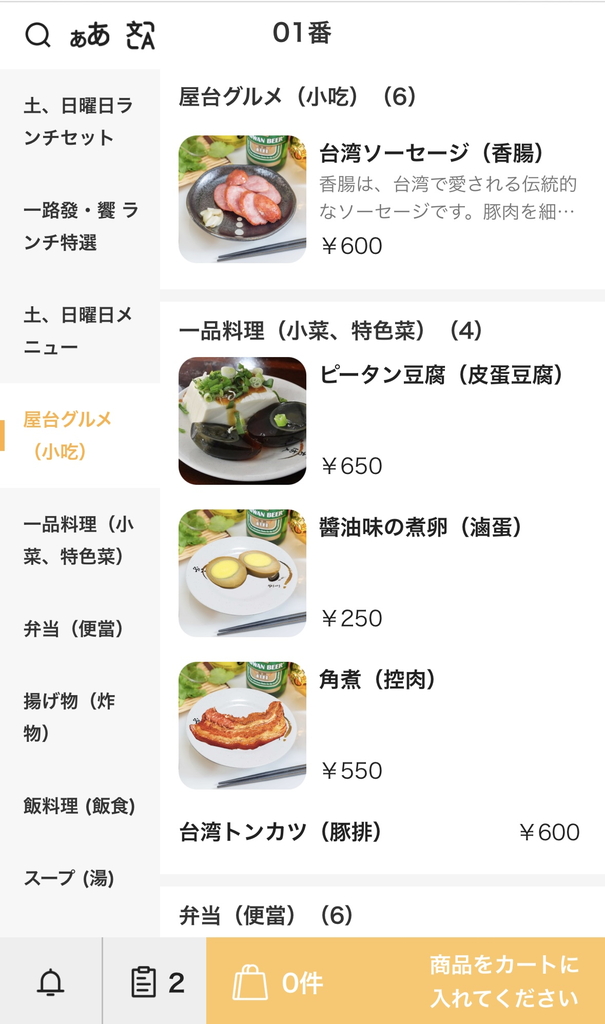Switch to 一路發・饗 ランチ特選 category
The width and height of the screenshot is (605, 1024).
tap(79, 226)
